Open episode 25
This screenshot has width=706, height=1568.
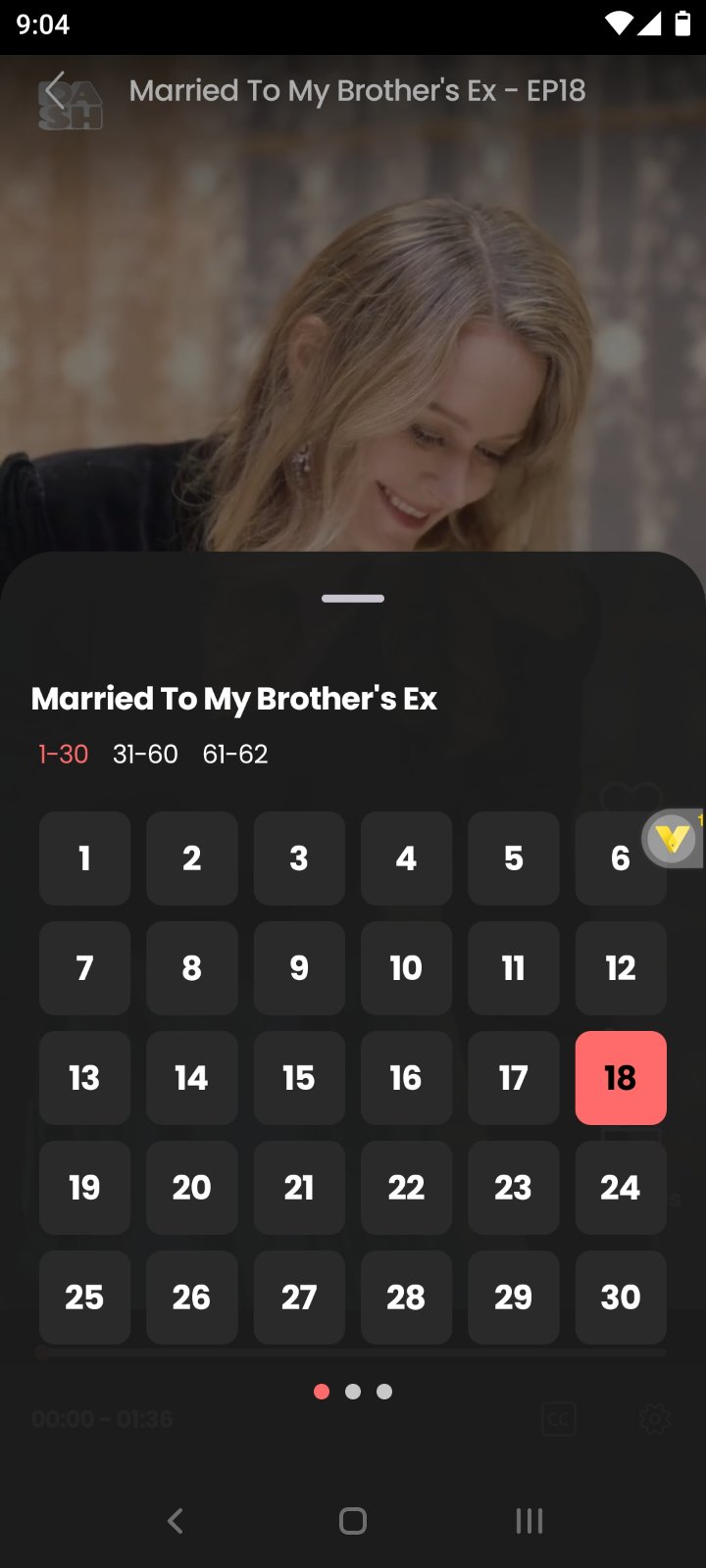click(x=84, y=1298)
